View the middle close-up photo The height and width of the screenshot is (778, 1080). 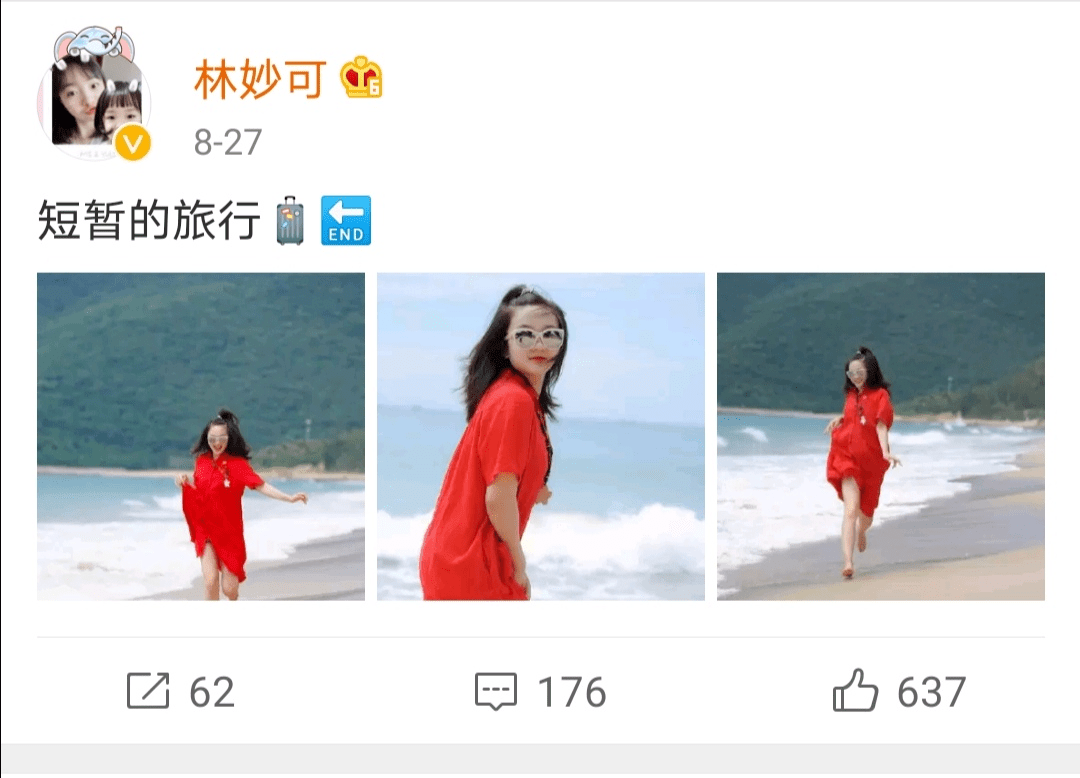pyautogui.click(x=540, y=436)
